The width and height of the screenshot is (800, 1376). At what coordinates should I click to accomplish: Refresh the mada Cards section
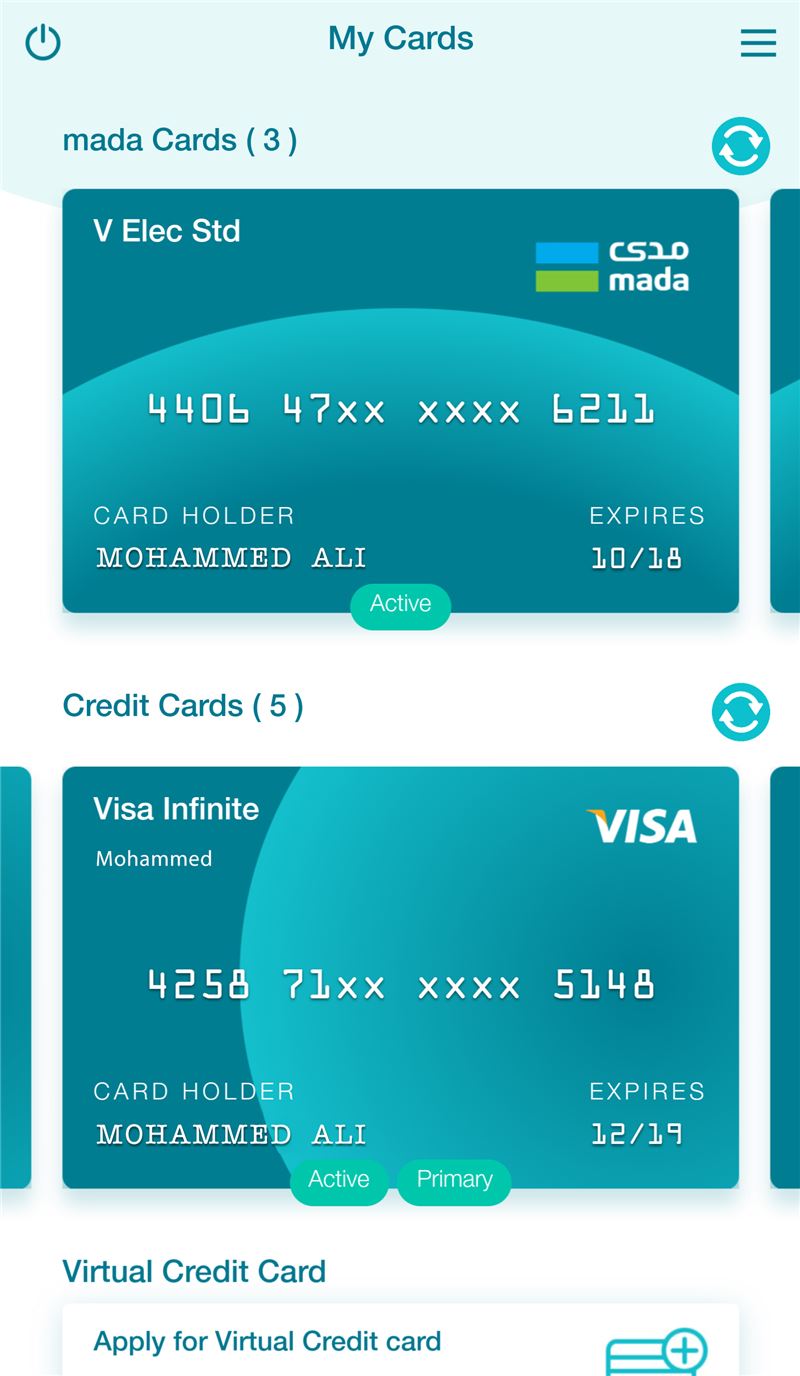[x=741, y=146]
